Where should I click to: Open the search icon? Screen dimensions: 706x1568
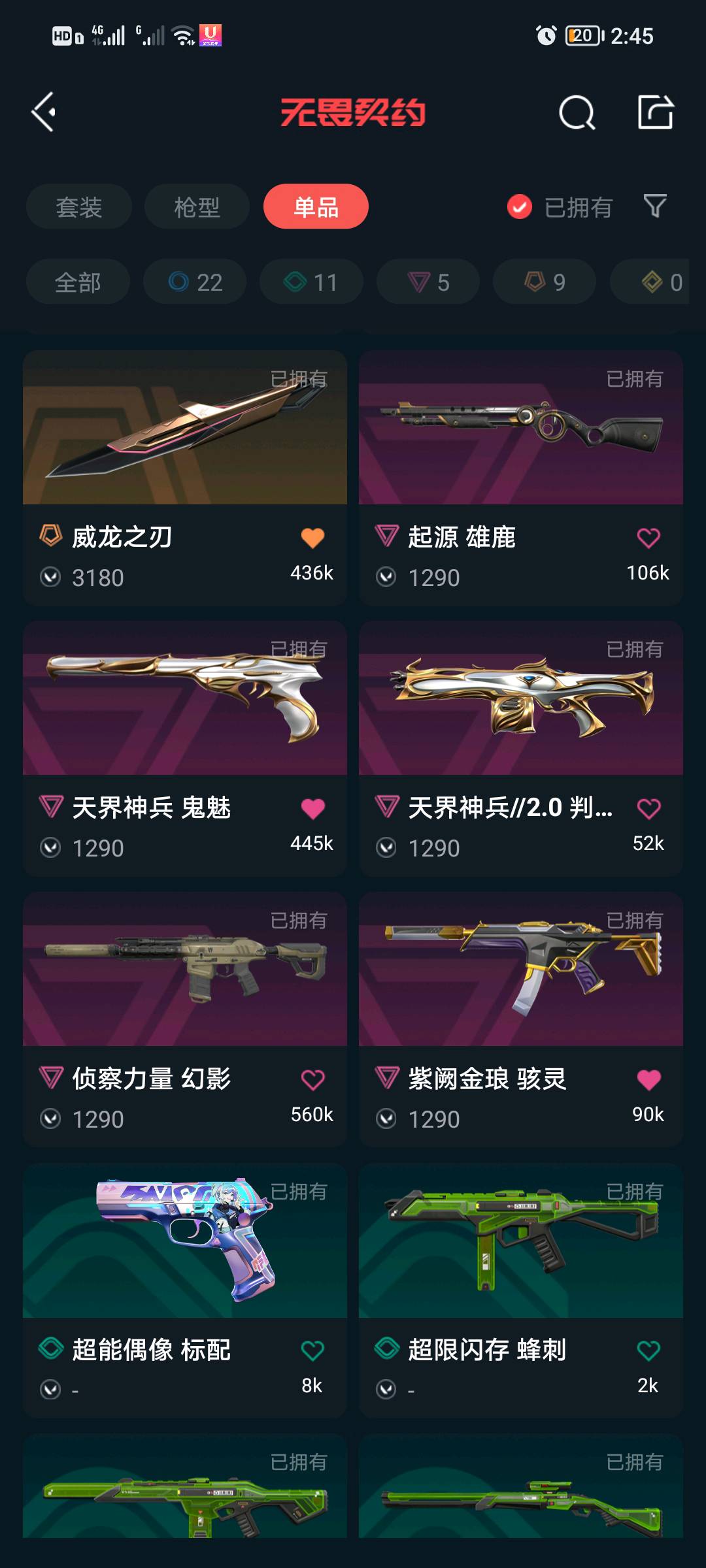[577, 113]
